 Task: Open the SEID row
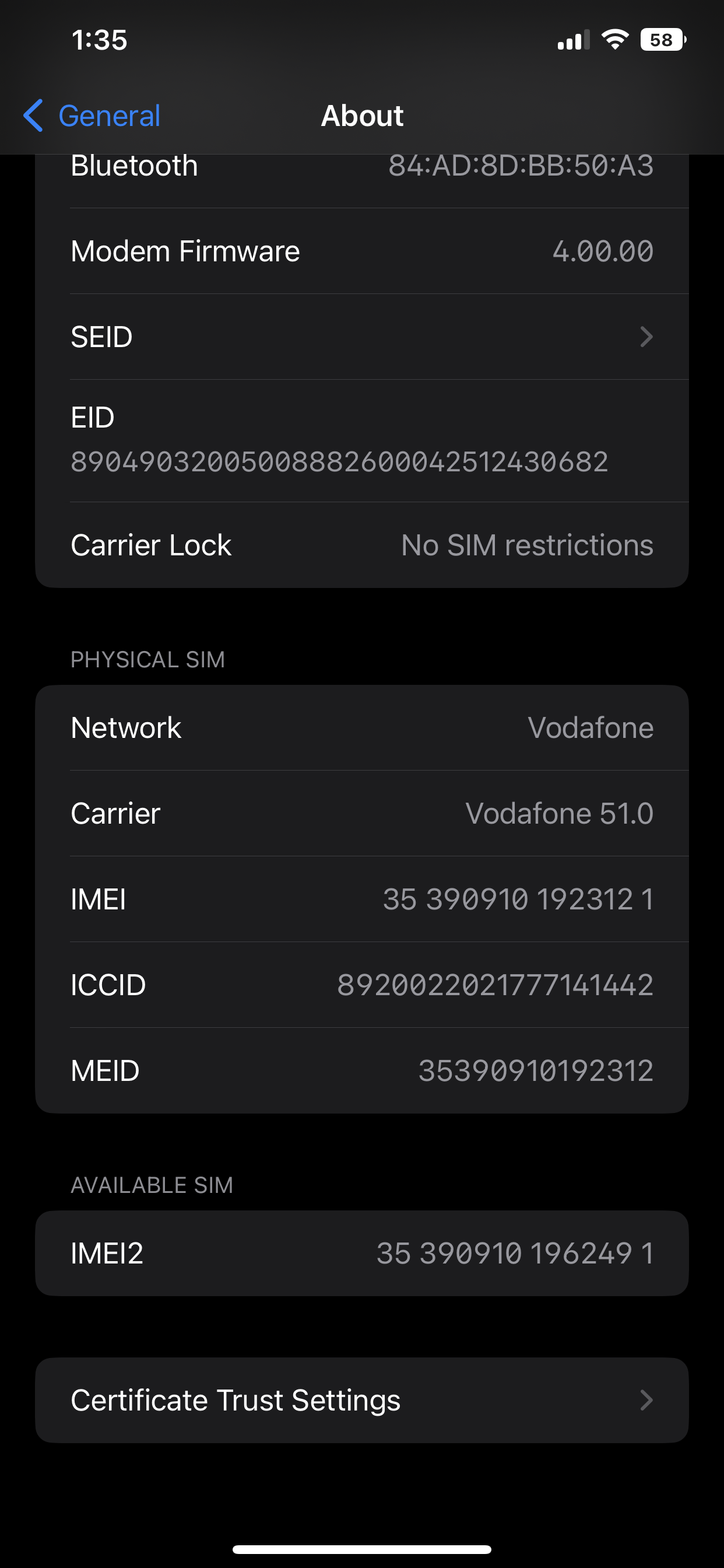(361, 337)
